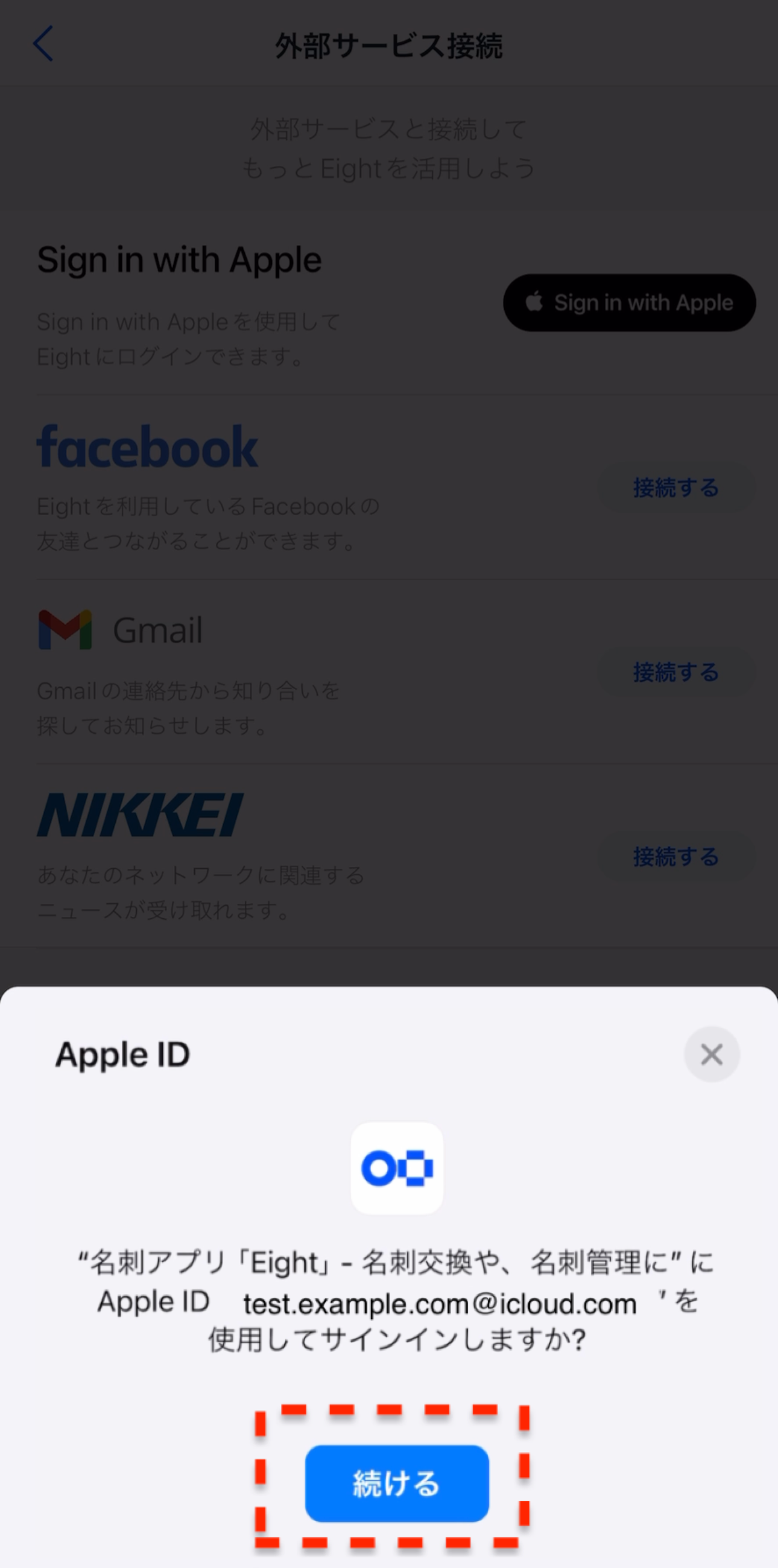Connect NIKKEI with its 接続する button
Image resolution: width=778 pixels, height=1568 pixels.
677,856
